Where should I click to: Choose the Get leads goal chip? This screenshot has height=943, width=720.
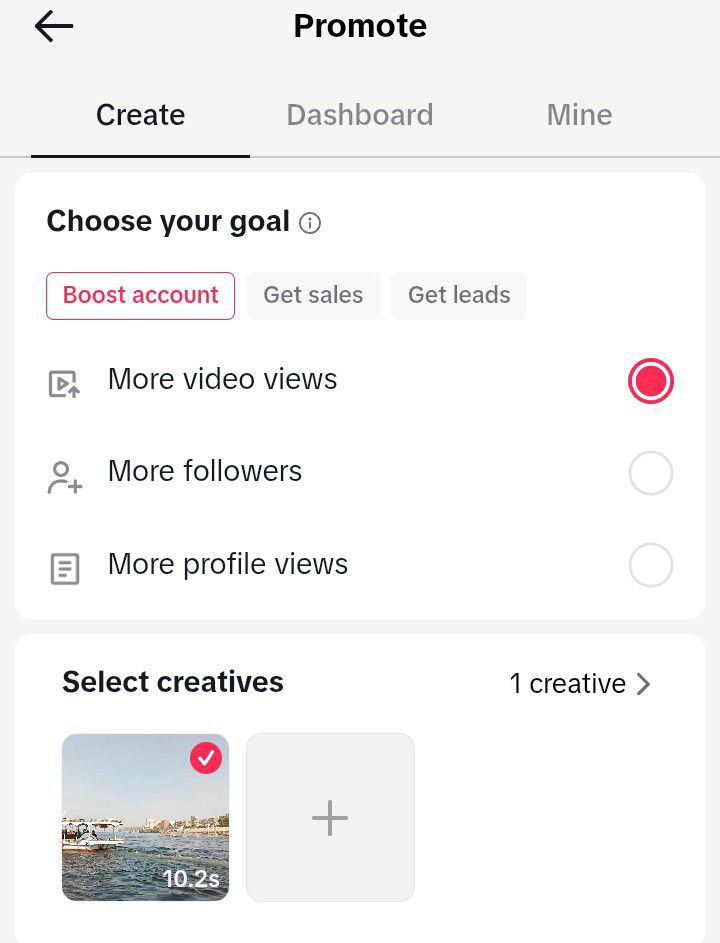pos(459,295)
